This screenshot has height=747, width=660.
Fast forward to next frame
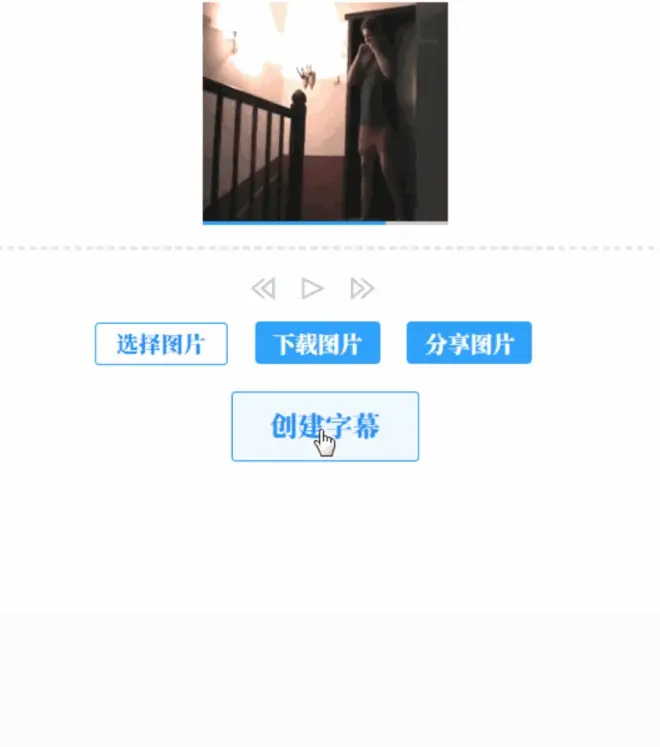click(362, 289)
